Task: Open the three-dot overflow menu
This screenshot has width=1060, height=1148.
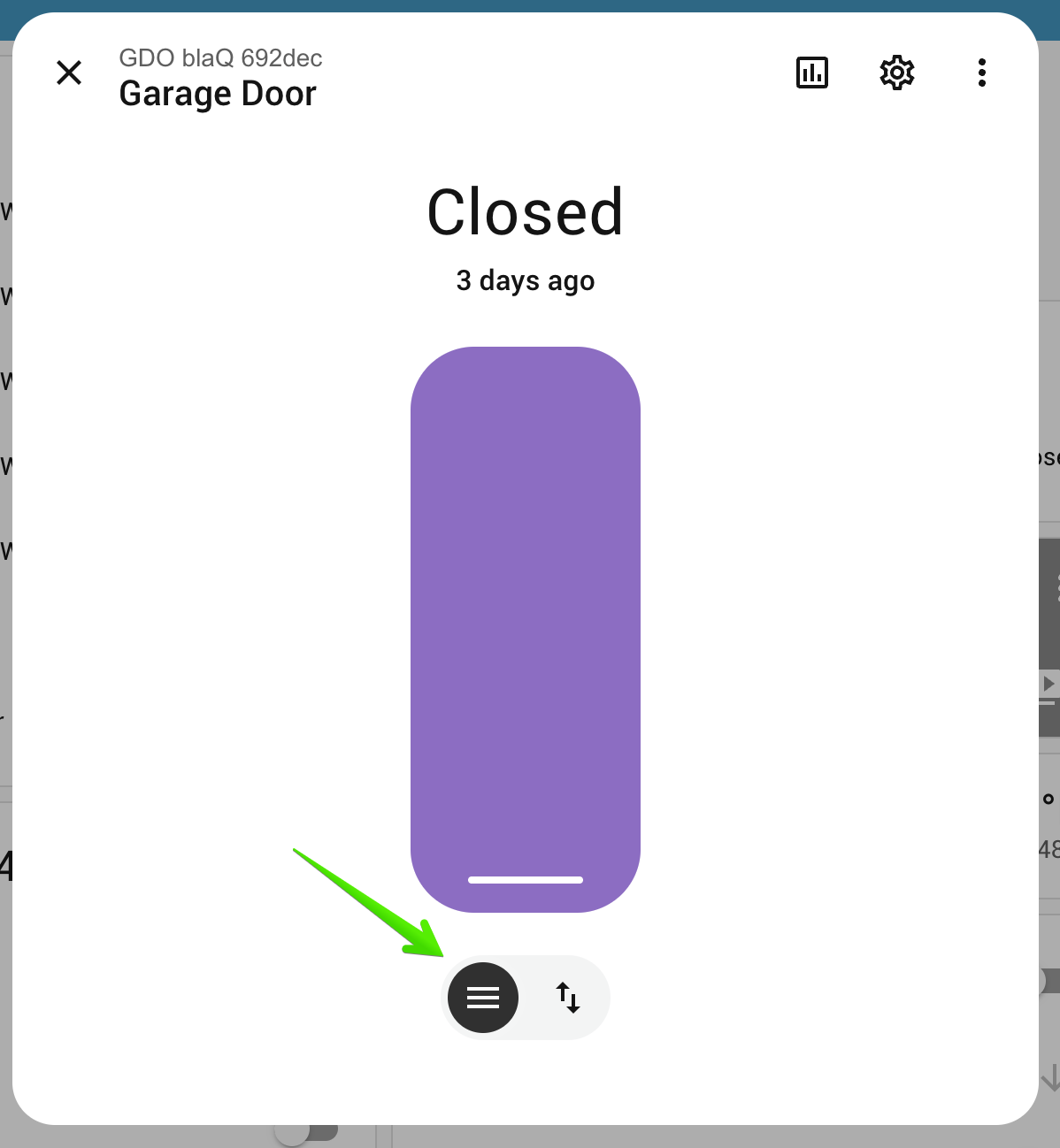Action: [x=981, y=73]
